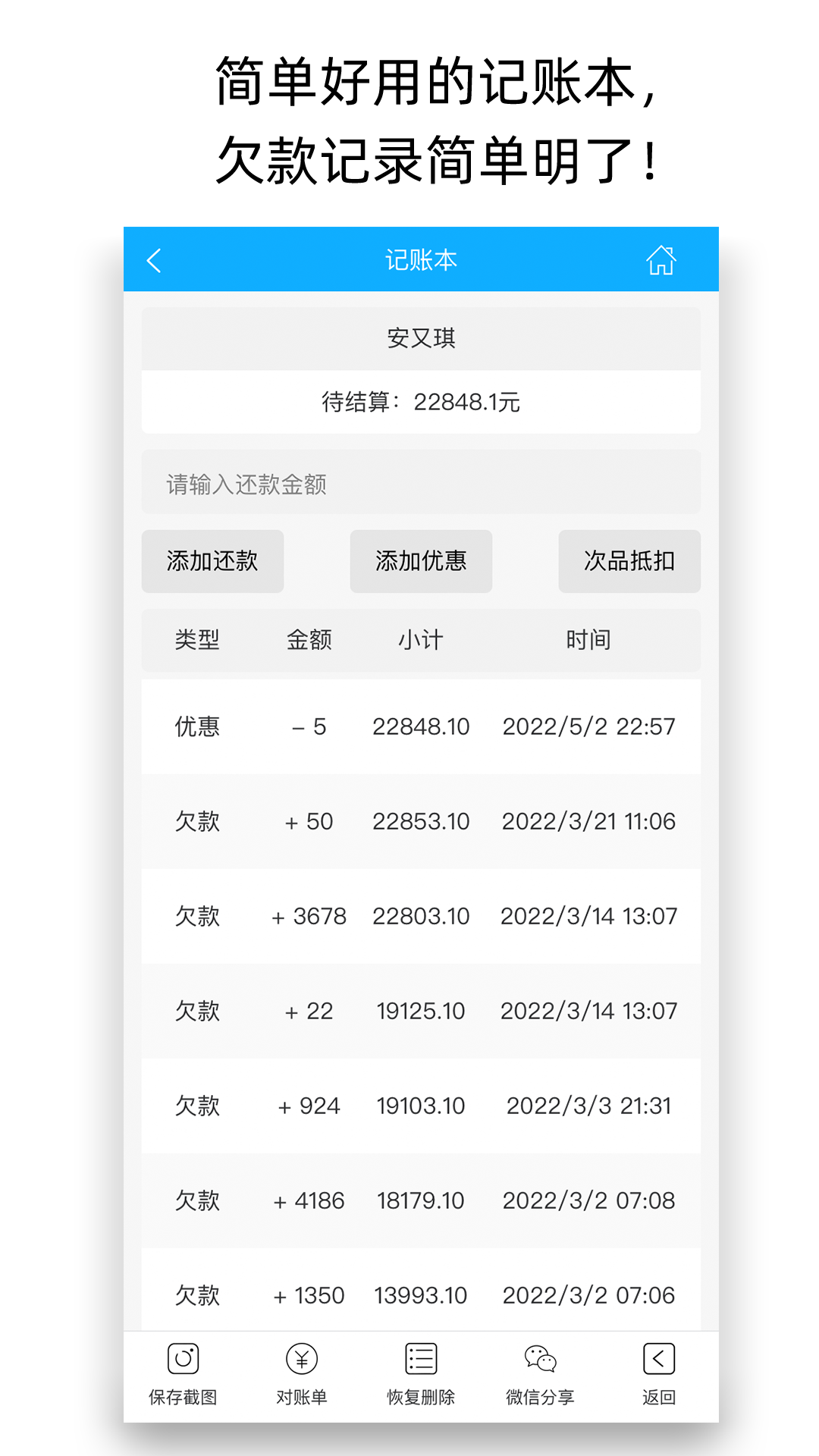Select the 欠款 +3678 entry
The height and width of the screenshot is (1456, 819).
[x=419, y=915]
